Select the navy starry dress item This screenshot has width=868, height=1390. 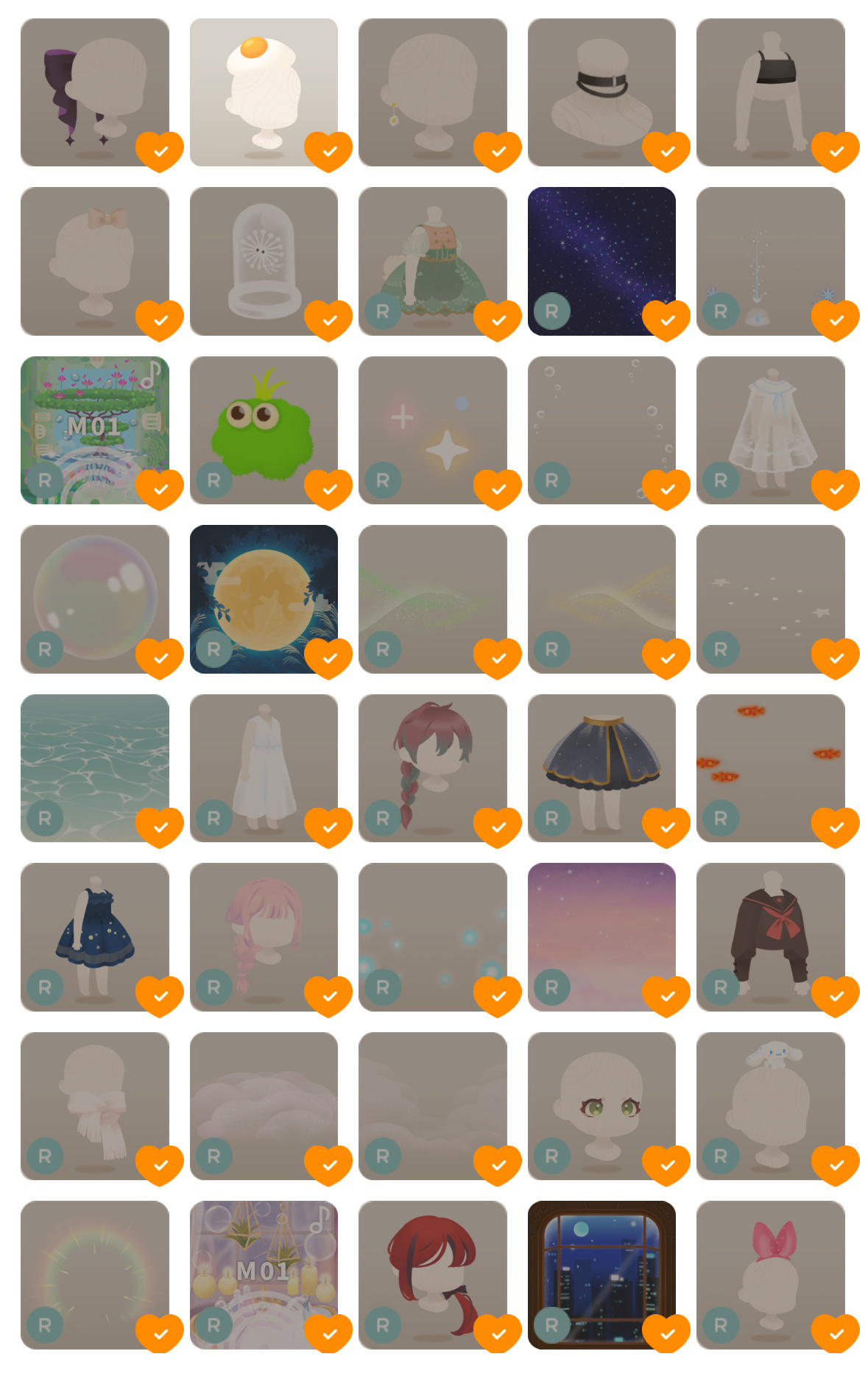coord(94,936)
